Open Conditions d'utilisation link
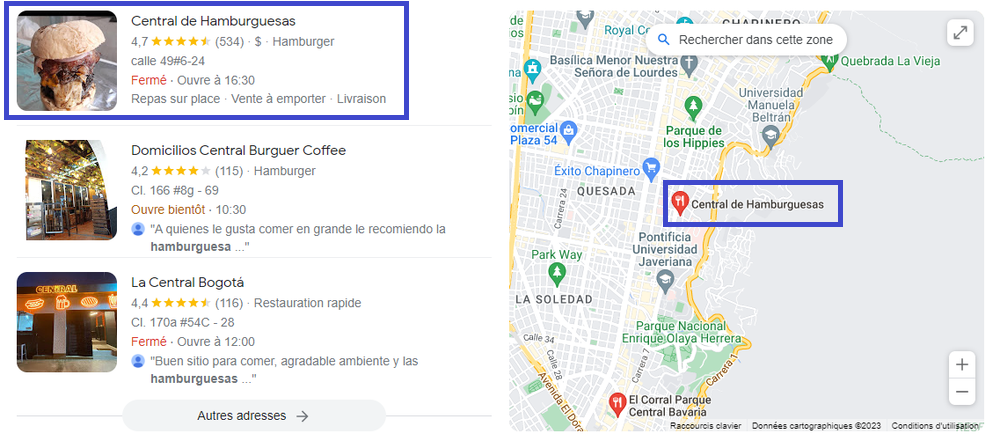The height and width of the screenshot is (441, 1000). tap(937, 426)
